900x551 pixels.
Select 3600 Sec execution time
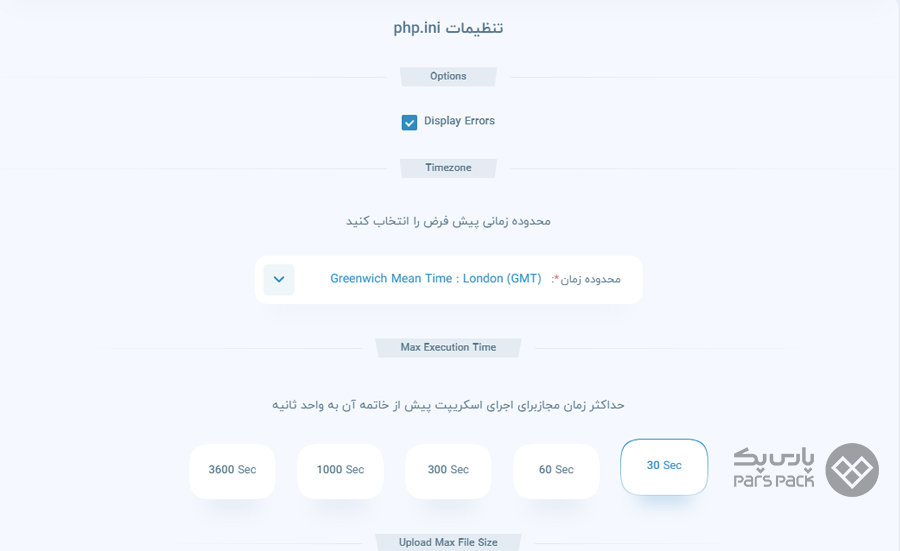[x=232, y=471]
